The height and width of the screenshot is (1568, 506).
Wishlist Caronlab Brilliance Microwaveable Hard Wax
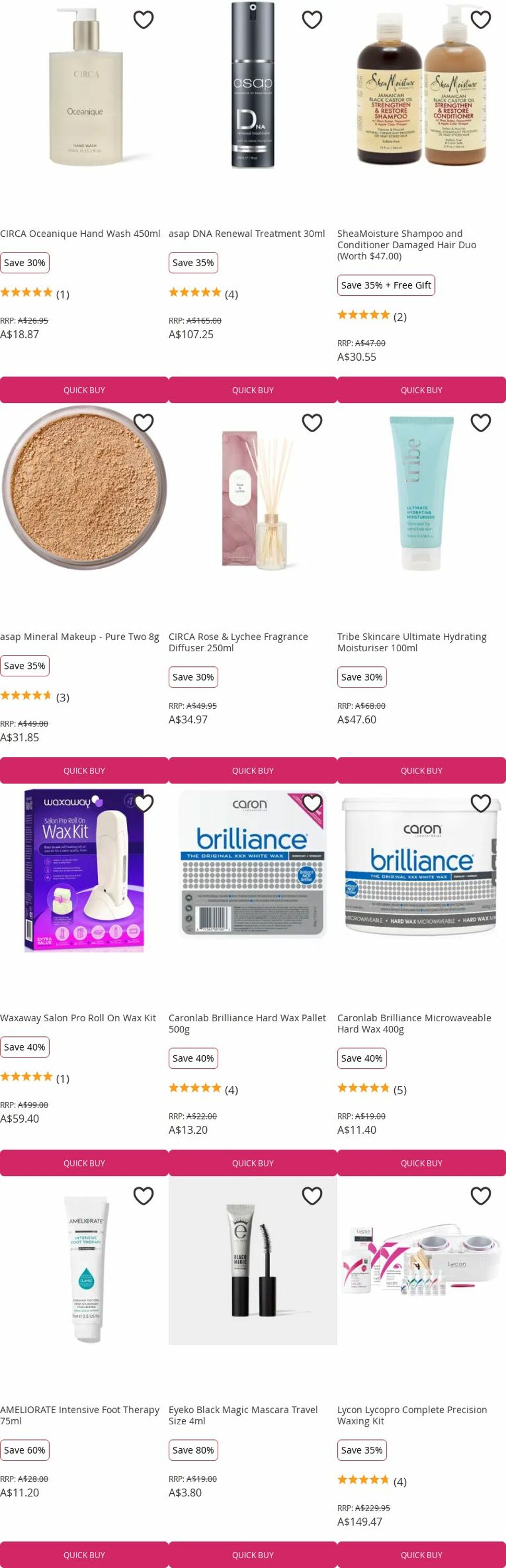click(x=480, y=803)
